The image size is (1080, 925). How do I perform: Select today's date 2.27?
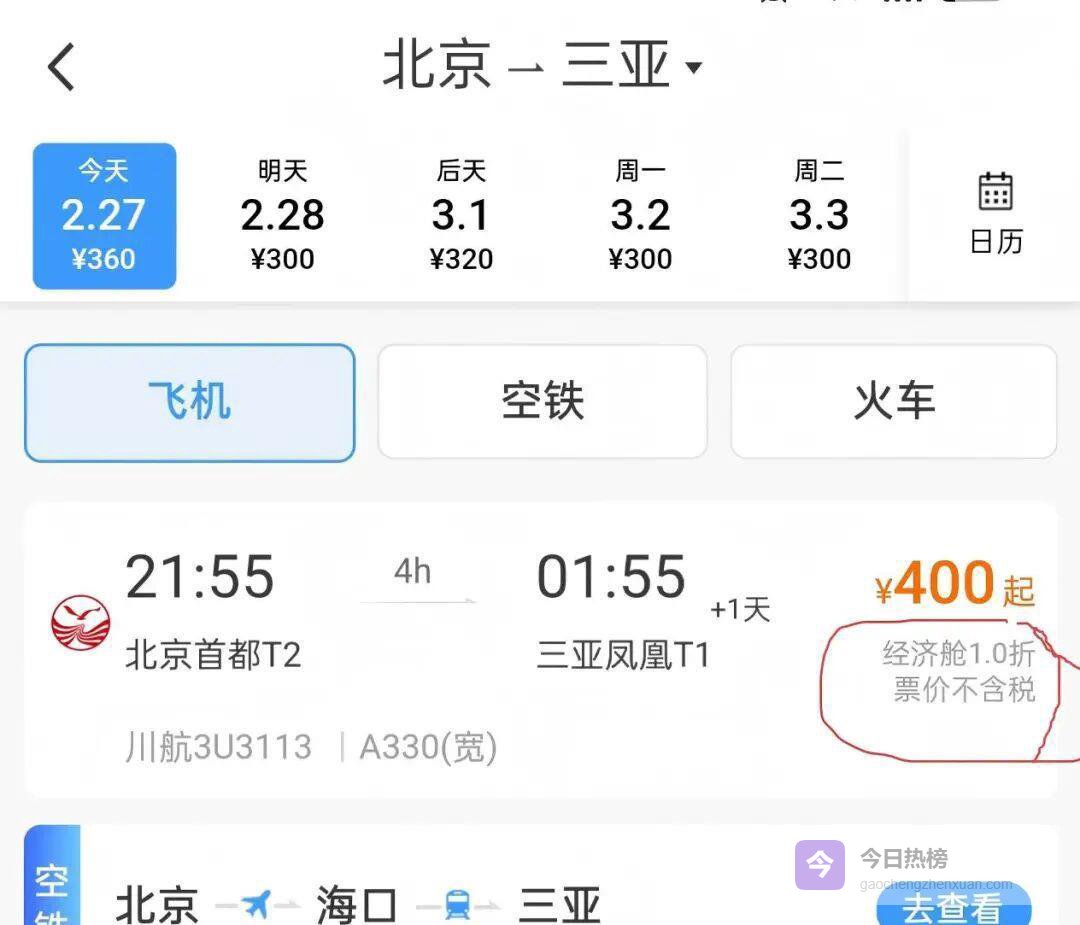[104, 216]
